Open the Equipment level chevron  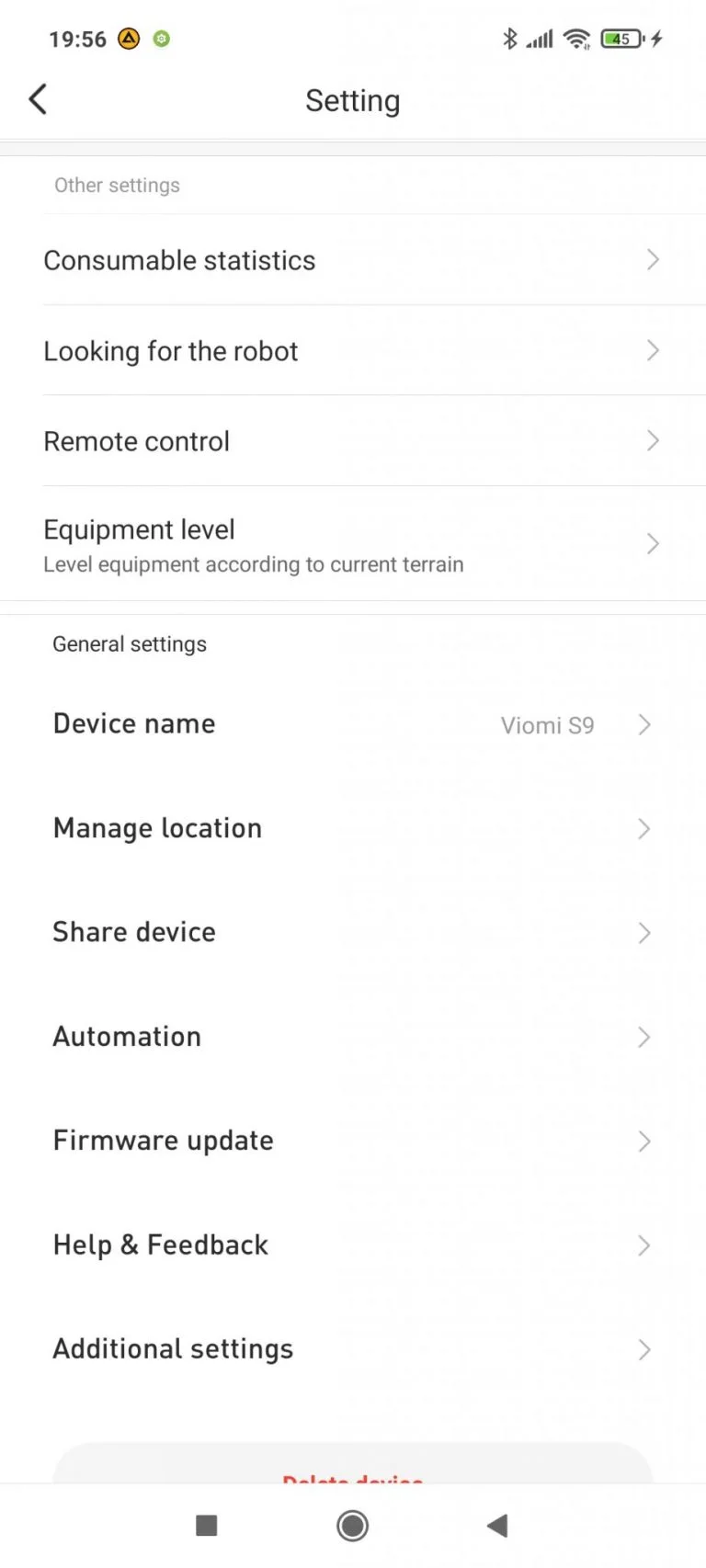(x=653, y=544)
